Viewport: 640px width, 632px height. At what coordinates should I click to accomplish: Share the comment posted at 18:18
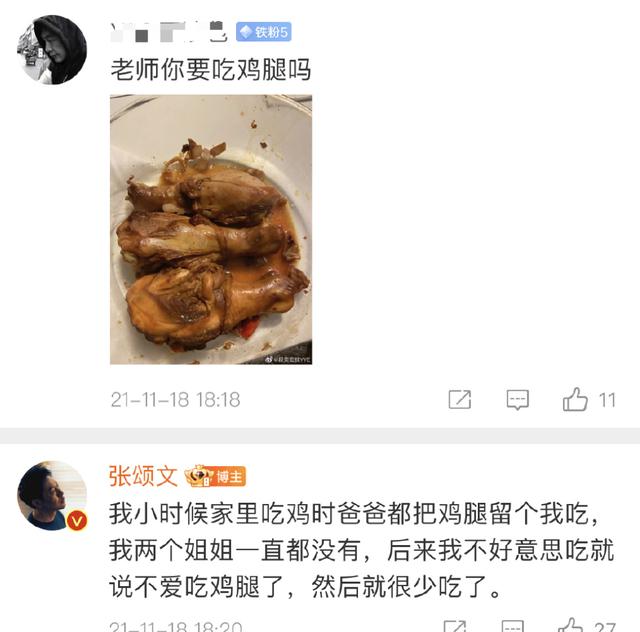[x=459, y=400]
